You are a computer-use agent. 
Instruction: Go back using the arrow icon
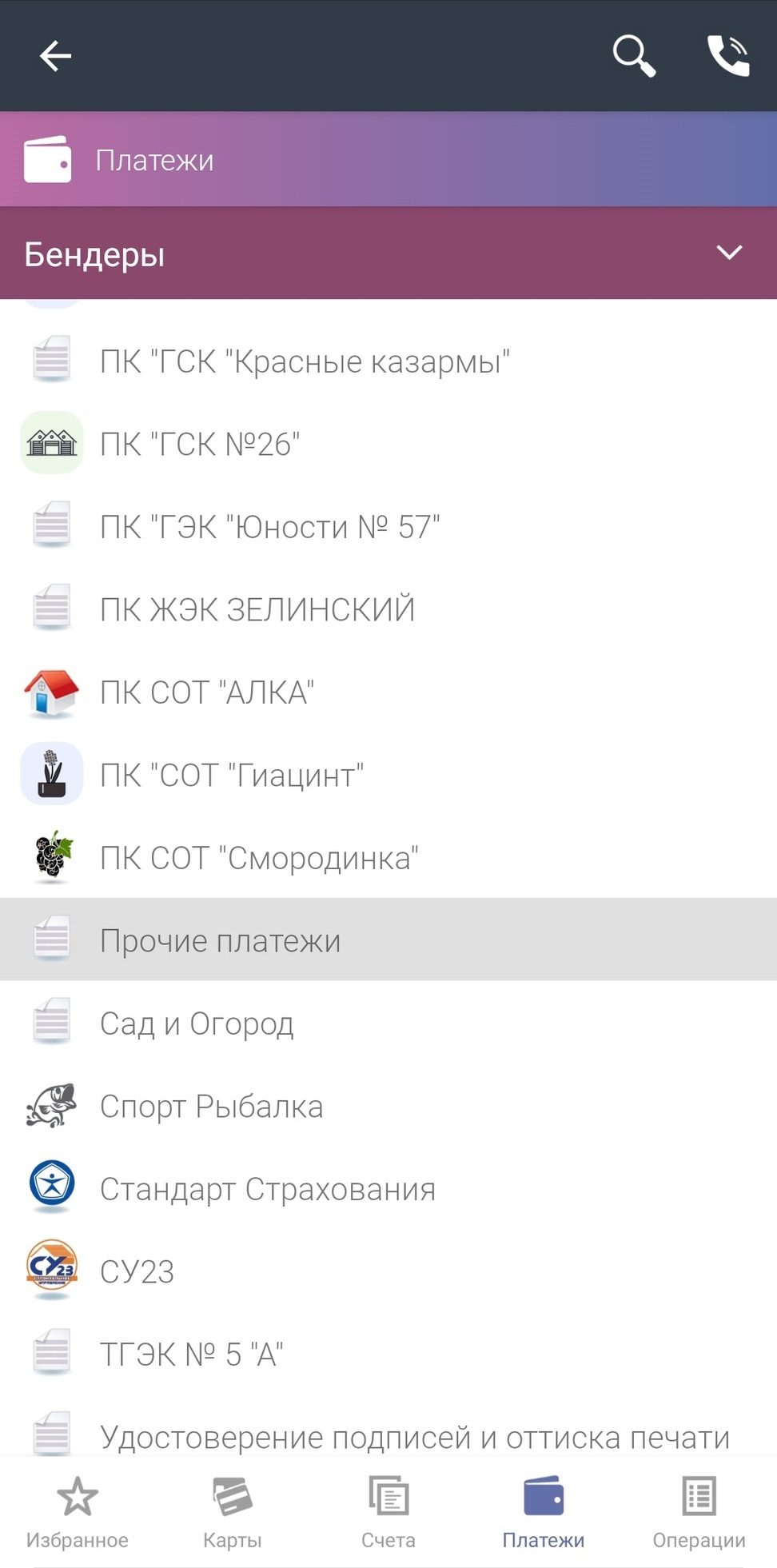pyautogui.click(x=55, y=56)
